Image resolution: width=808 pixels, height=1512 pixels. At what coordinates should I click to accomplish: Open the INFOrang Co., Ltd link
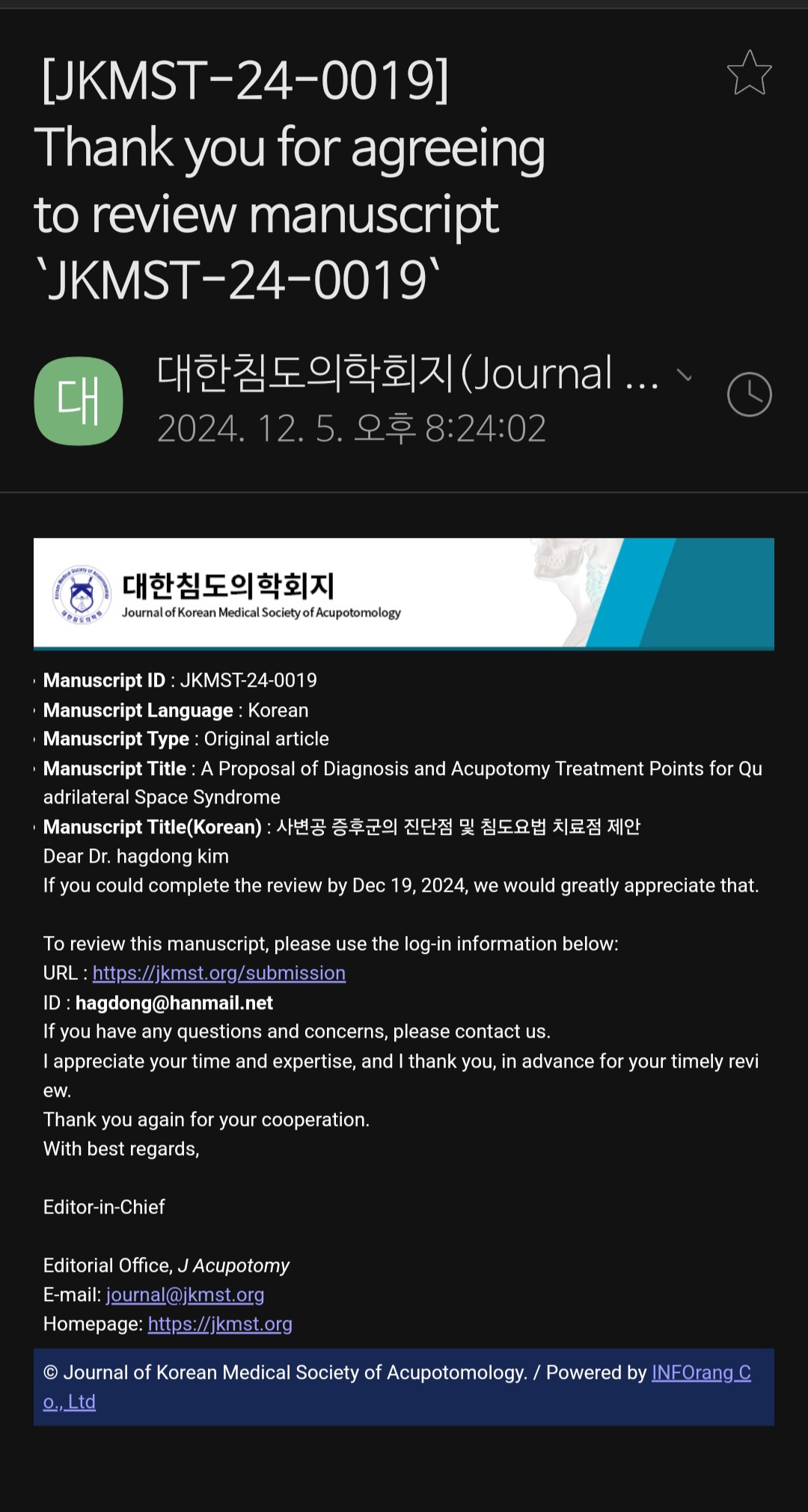tap(700, 1373)
